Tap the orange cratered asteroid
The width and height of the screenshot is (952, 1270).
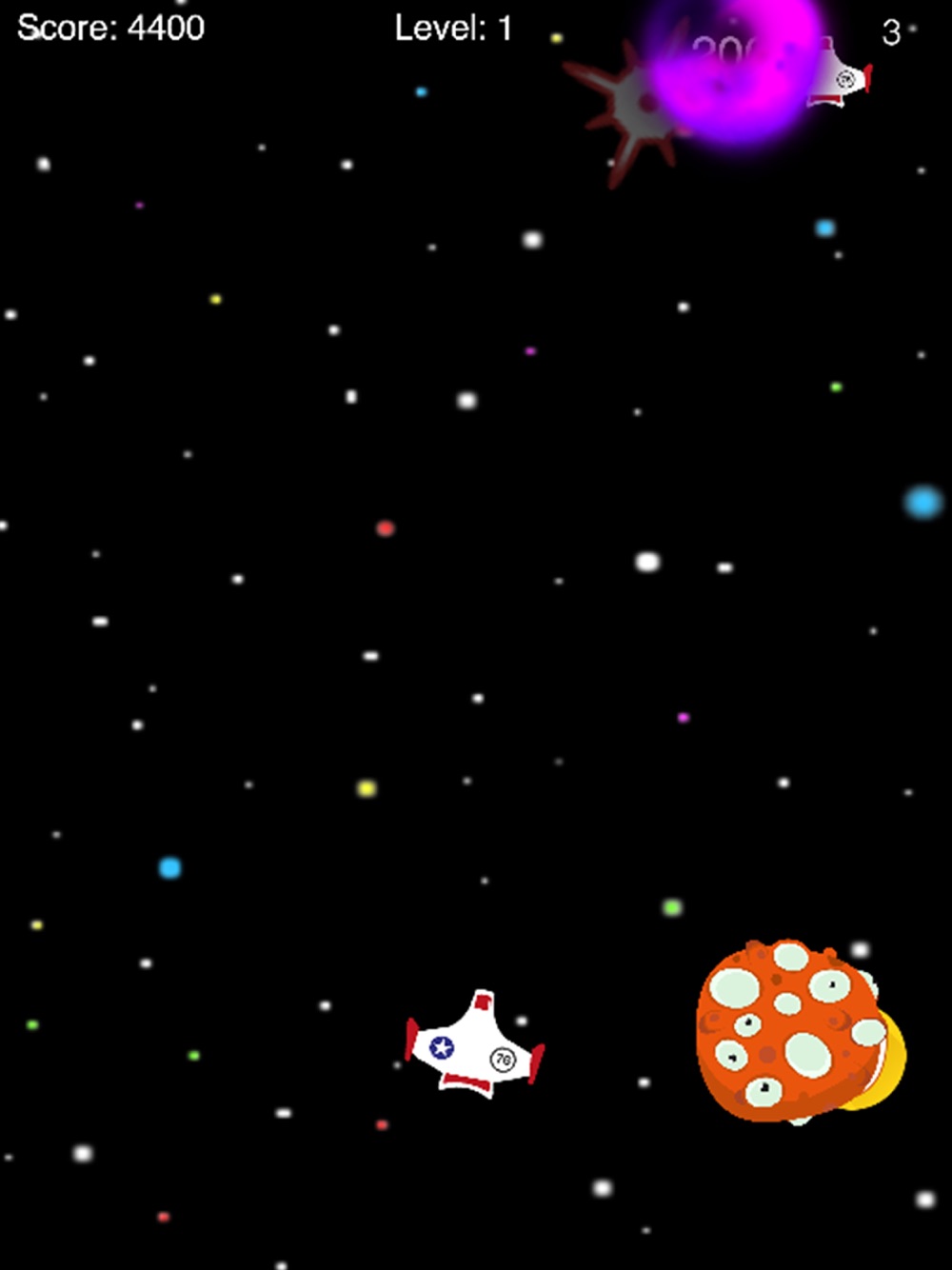pyautogui.click(x=789, y=1029)
